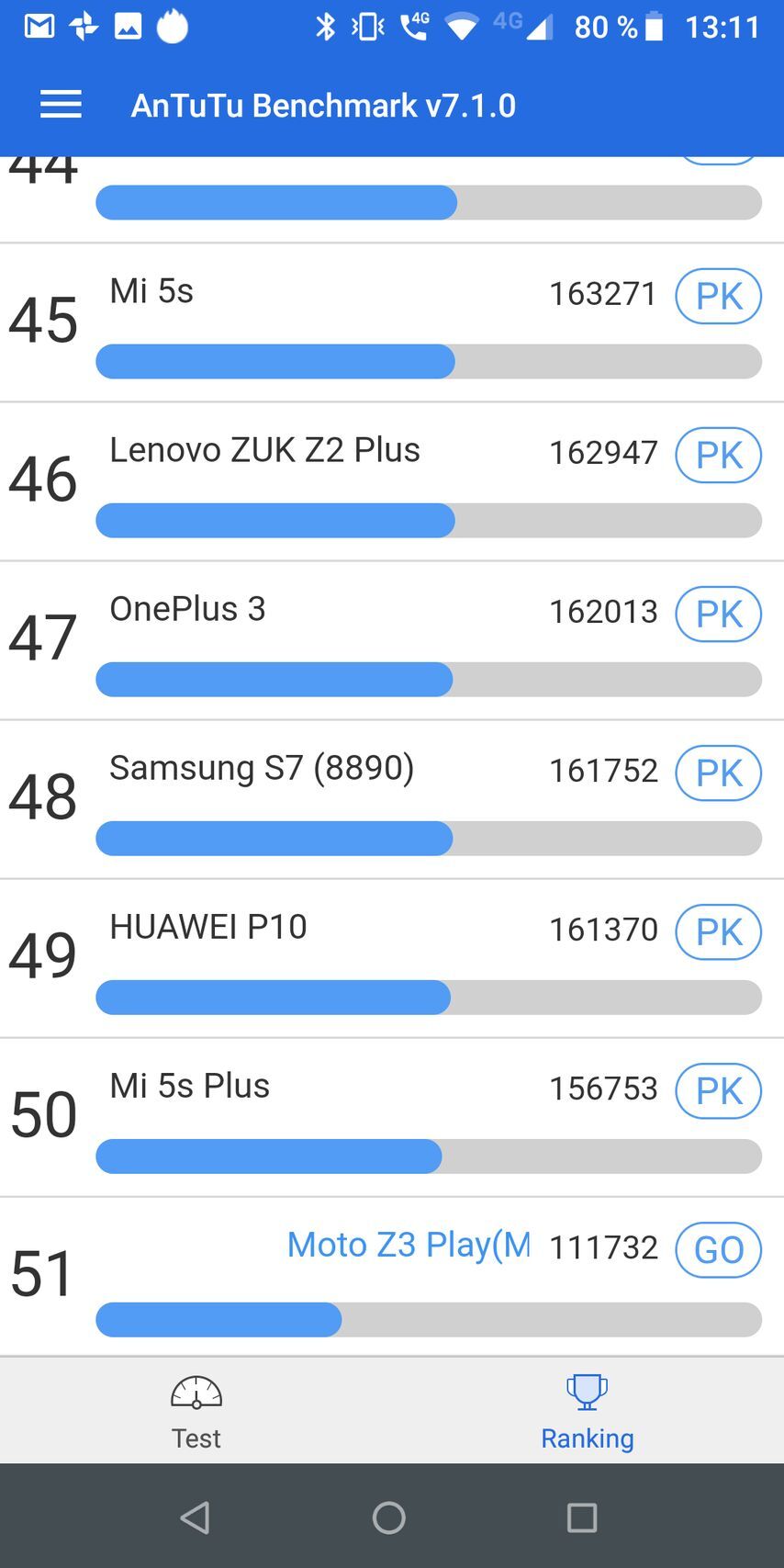Tap the Samsung S7 score progress bar
Image resolution: width=784 pixels, height=1568 pixels.
click(429, 838)
